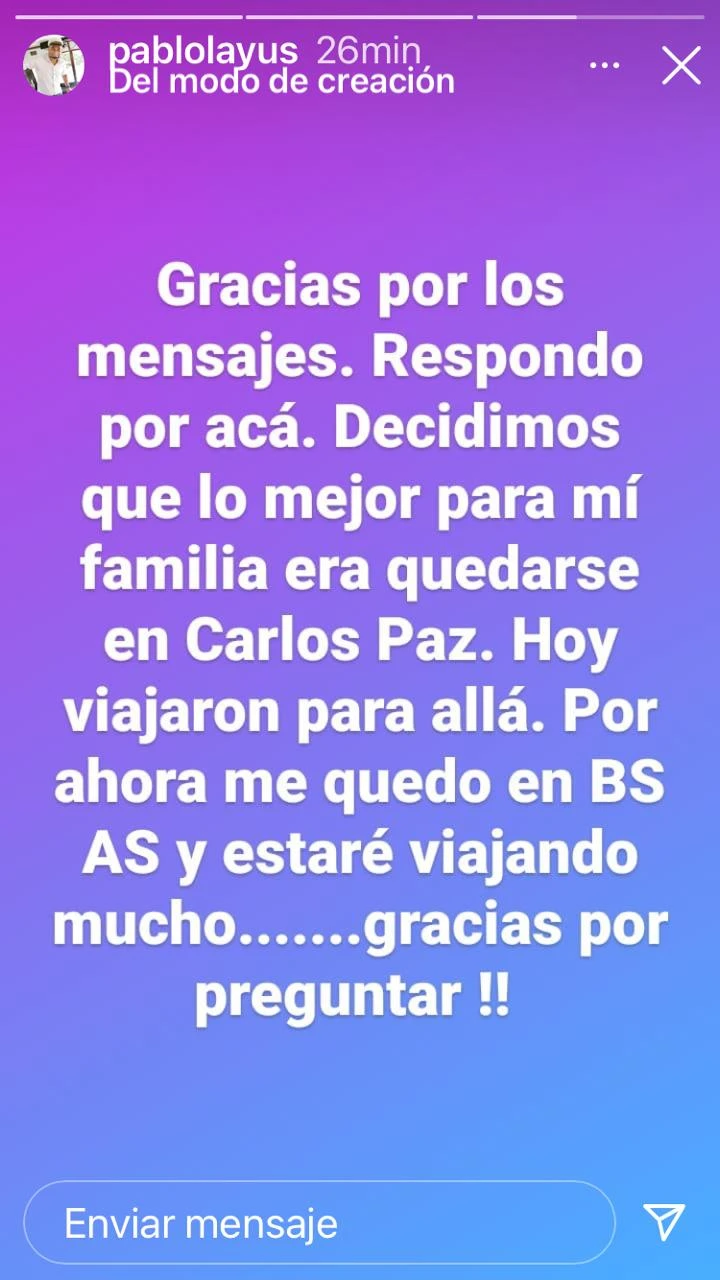Open the story options menu
The width and height of the screenshot is (720, 1280).
[x=605, y=66]
